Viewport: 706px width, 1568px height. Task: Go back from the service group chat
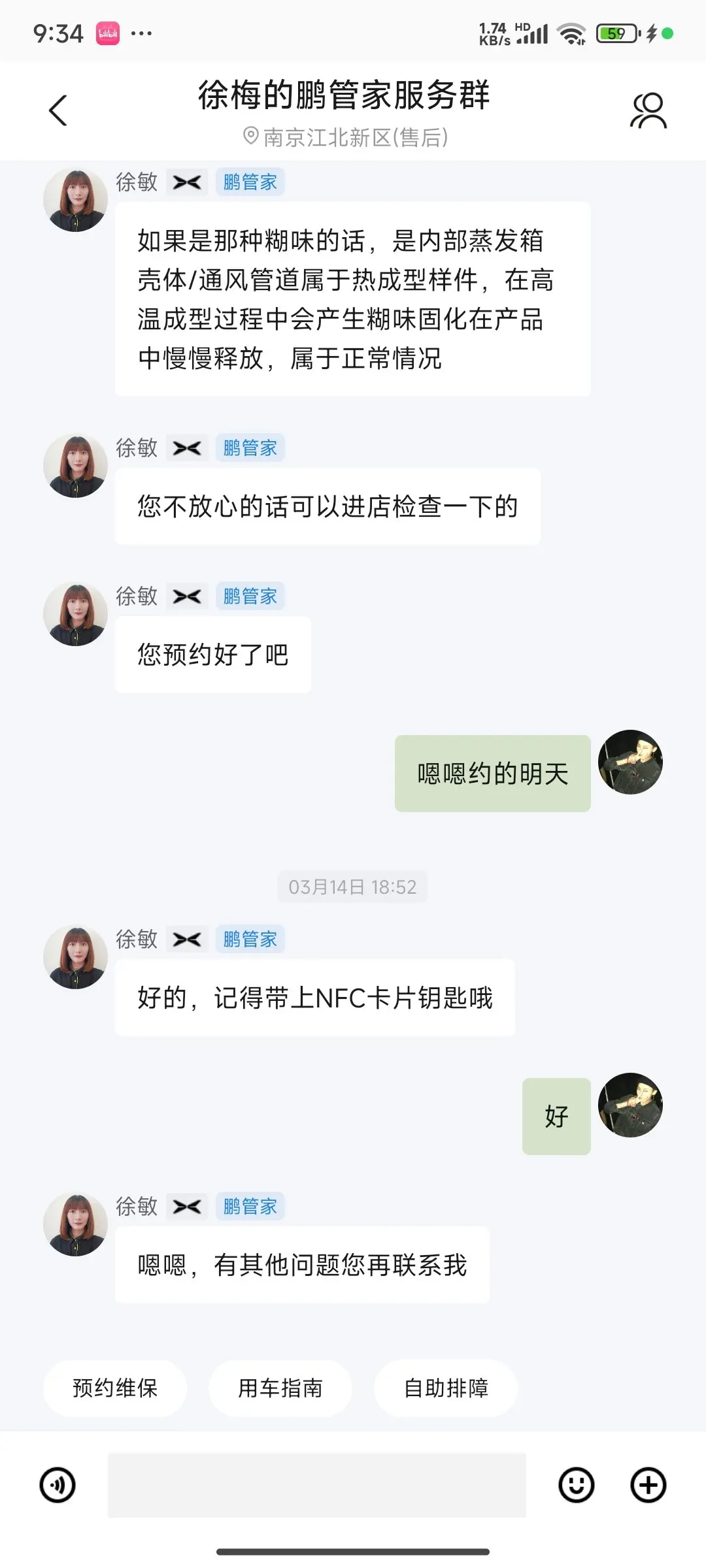[x=58, y=110]
